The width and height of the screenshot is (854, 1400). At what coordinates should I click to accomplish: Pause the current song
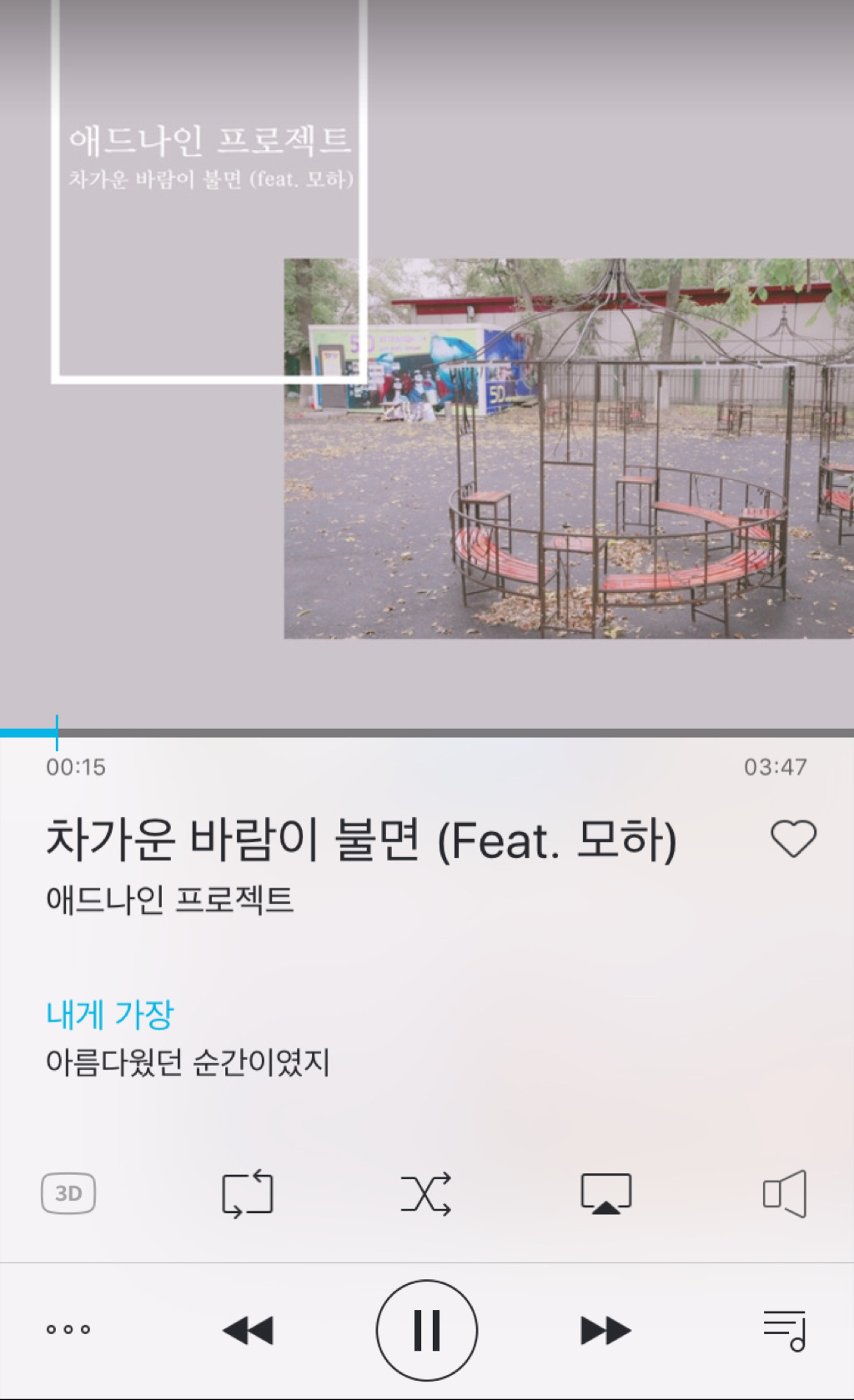coord(426,1330)
